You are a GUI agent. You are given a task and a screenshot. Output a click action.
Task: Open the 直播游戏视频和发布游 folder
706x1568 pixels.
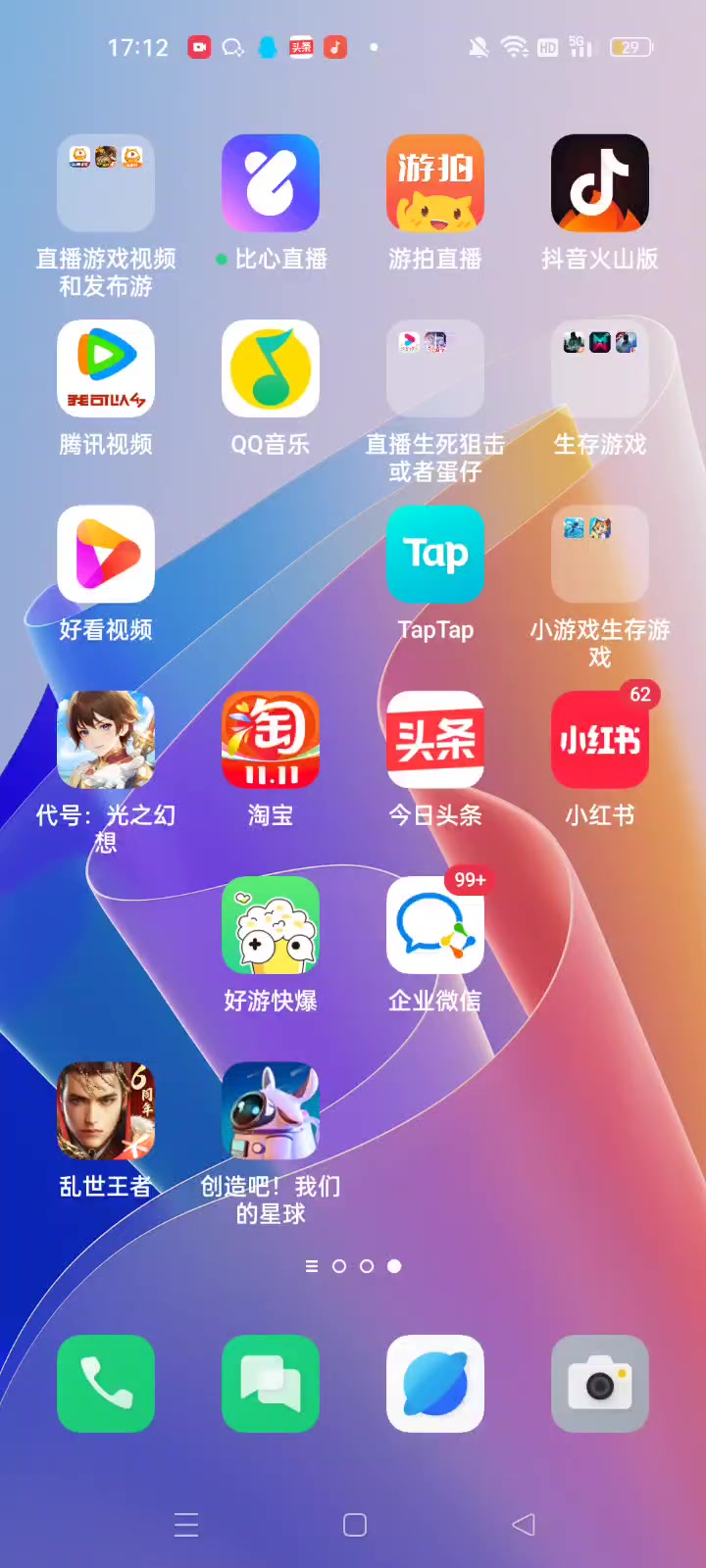[106, 183]
